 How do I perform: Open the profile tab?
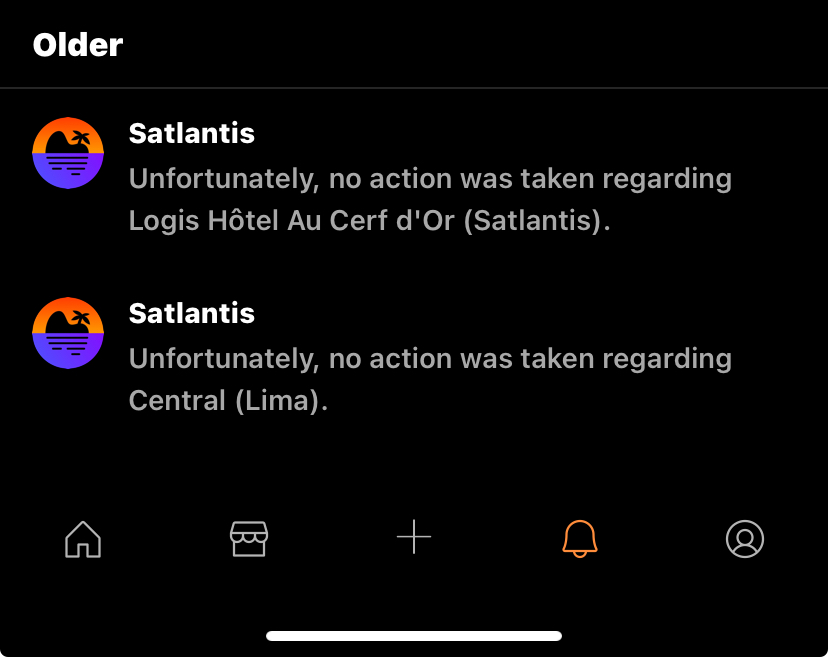pos(744,539)
